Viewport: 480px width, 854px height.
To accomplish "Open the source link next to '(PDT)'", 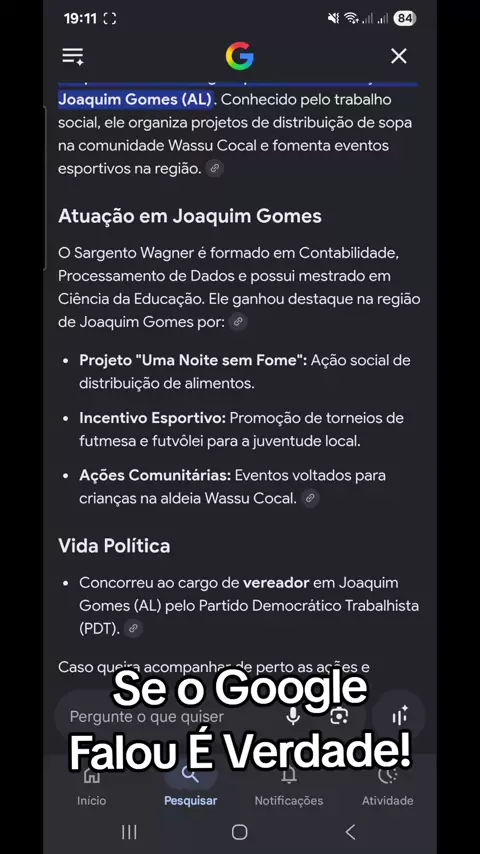I will click(133, 629).
